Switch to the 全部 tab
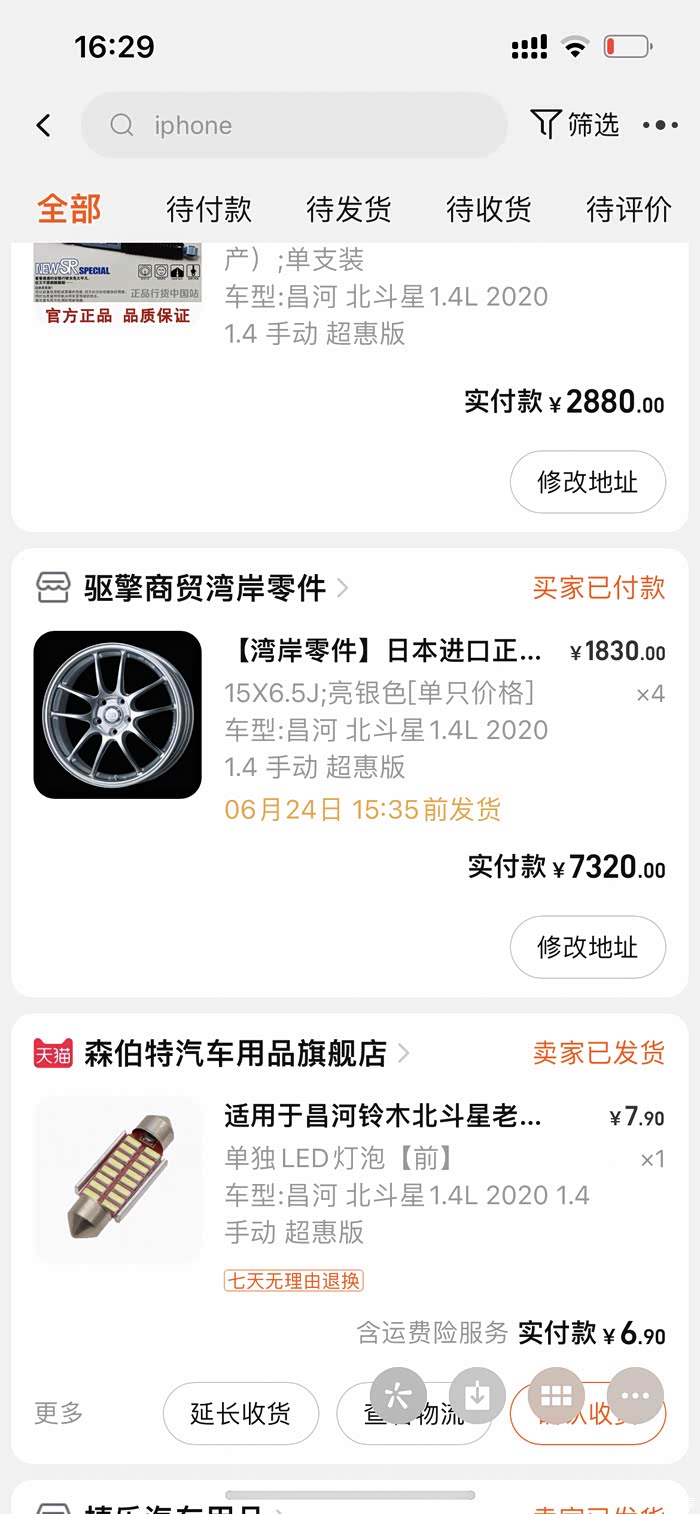 [69, 209]
